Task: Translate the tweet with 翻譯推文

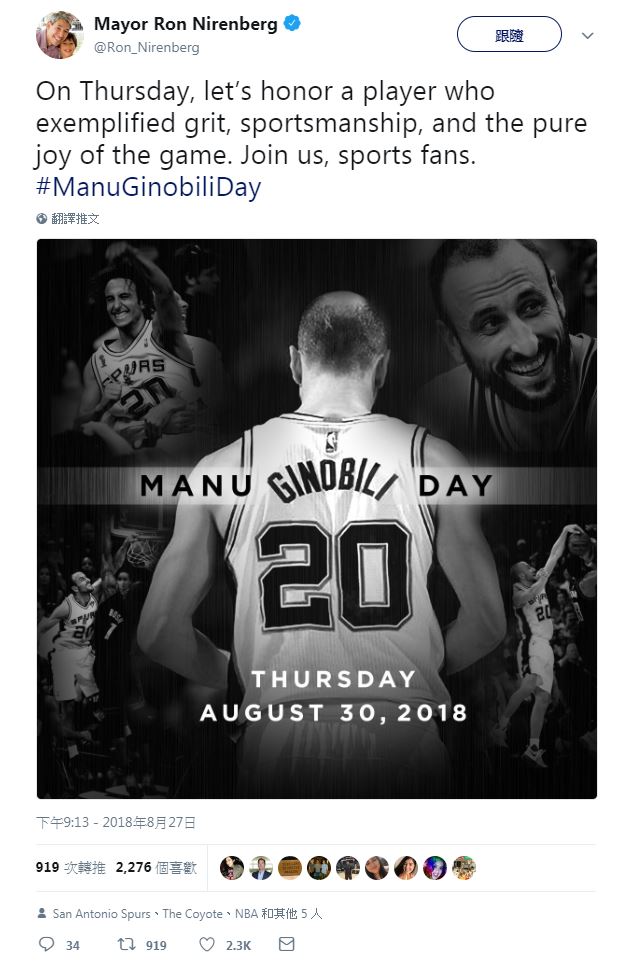Action: click(75, 218)
